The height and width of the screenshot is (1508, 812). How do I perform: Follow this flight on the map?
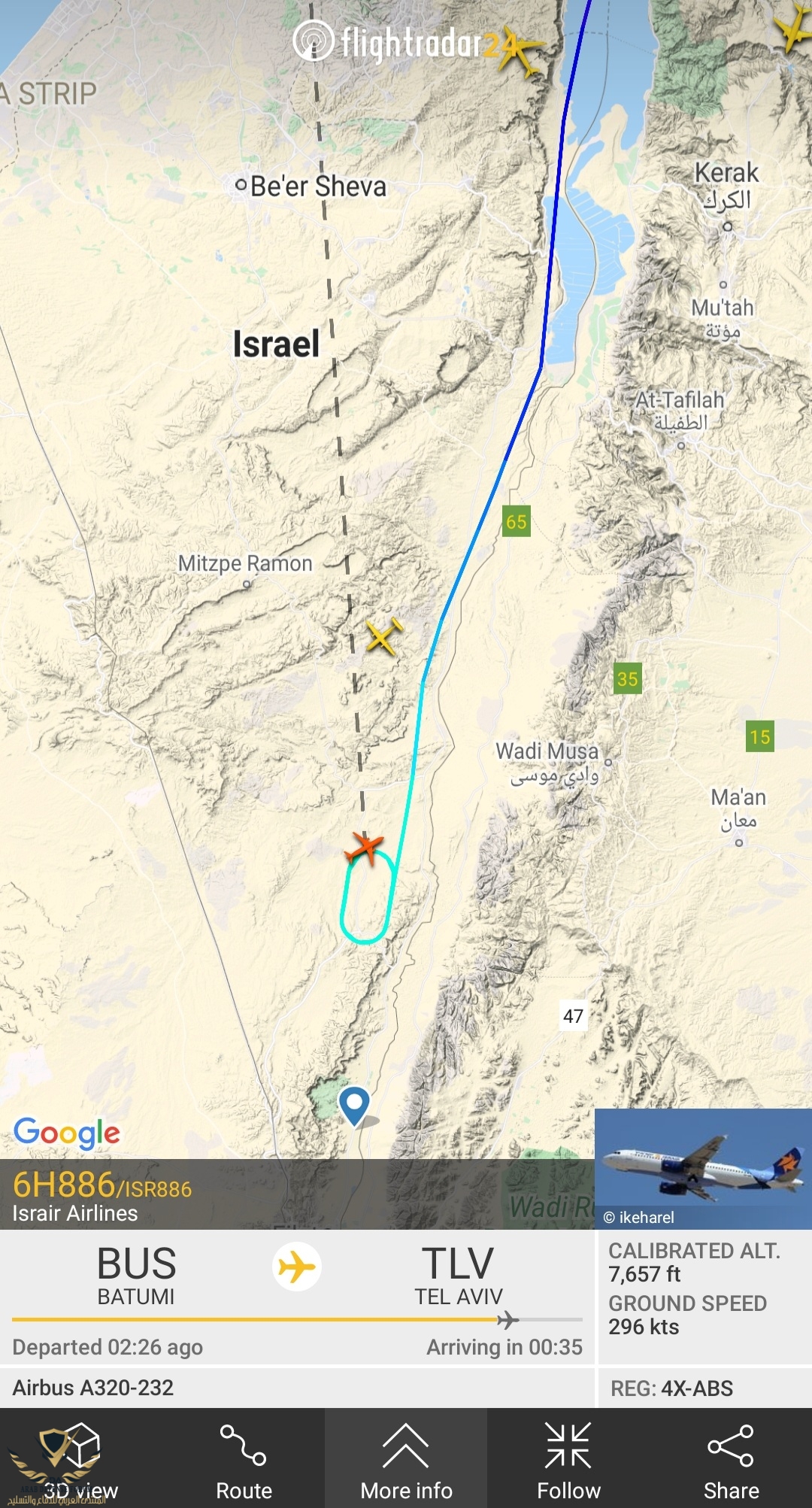coord(568,1459)
